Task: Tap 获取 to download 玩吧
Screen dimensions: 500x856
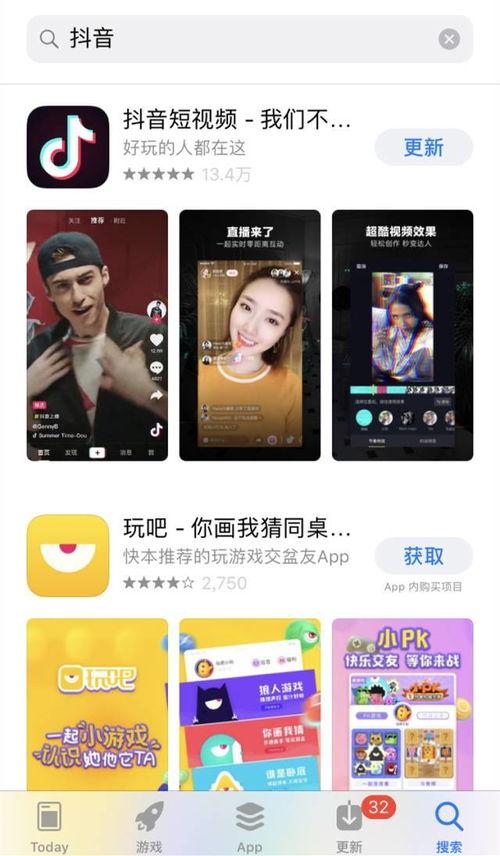Action: pos(424,556)
